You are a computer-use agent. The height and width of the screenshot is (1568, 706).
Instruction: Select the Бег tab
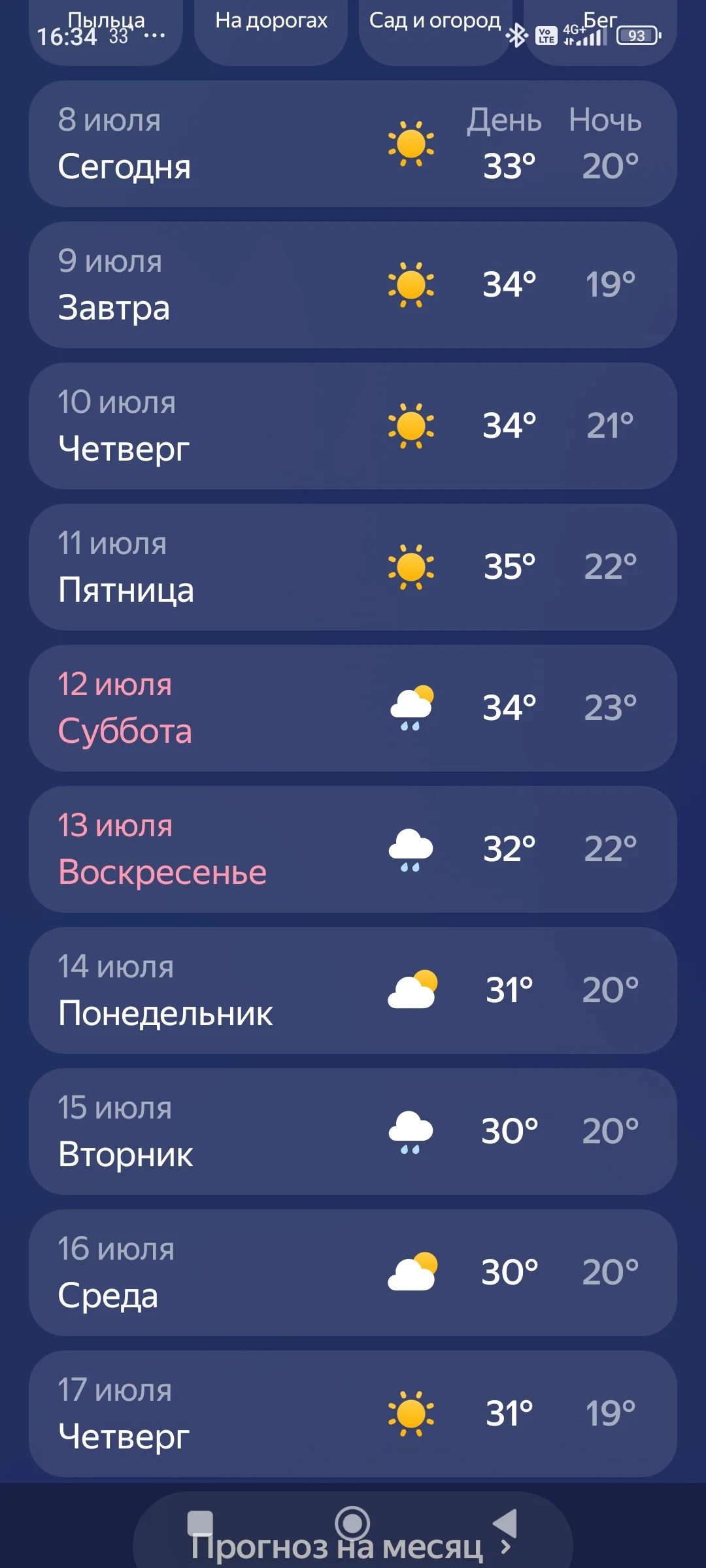point(599,20)
